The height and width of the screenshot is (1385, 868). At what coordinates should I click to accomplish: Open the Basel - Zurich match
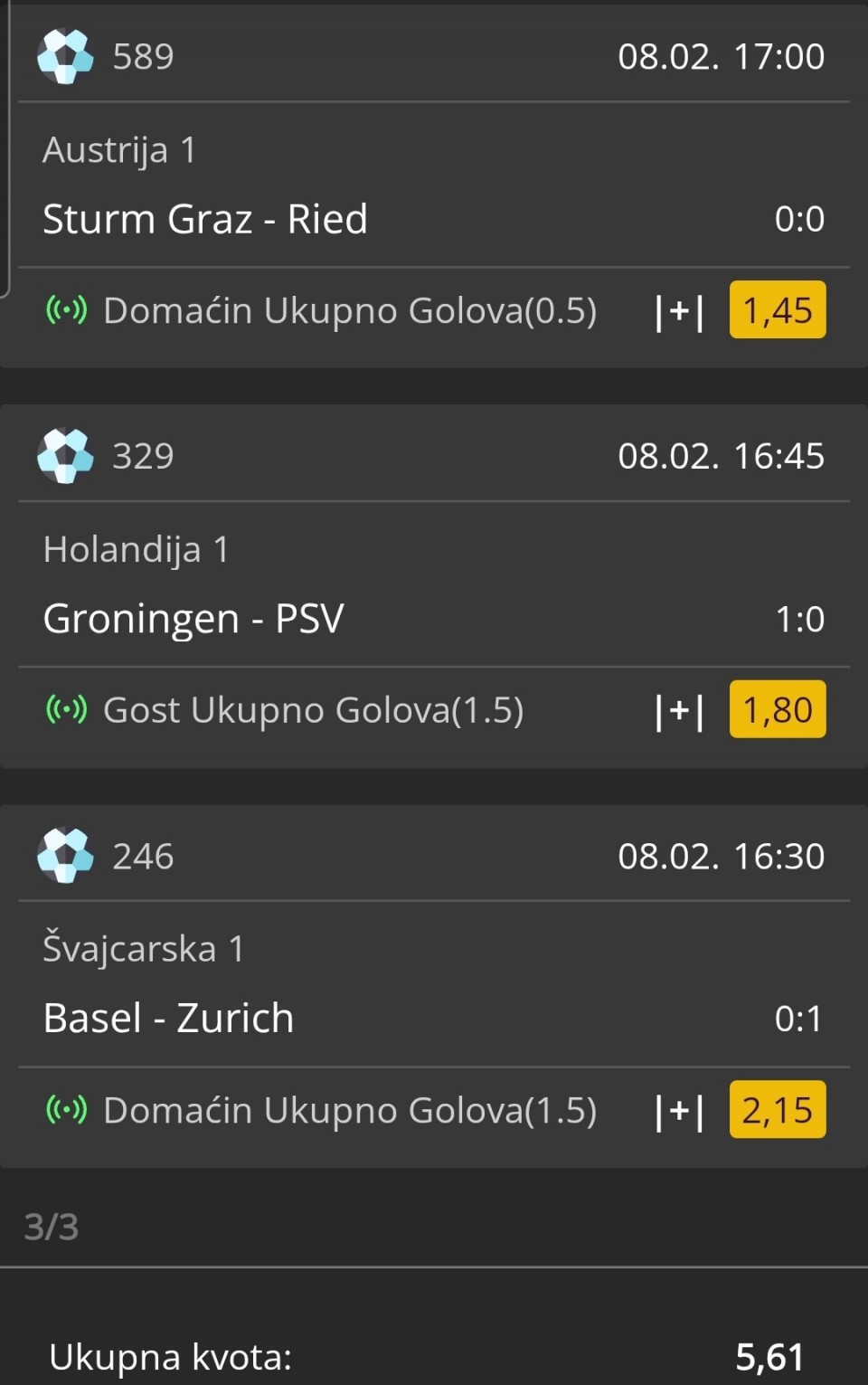point(169,1019)
